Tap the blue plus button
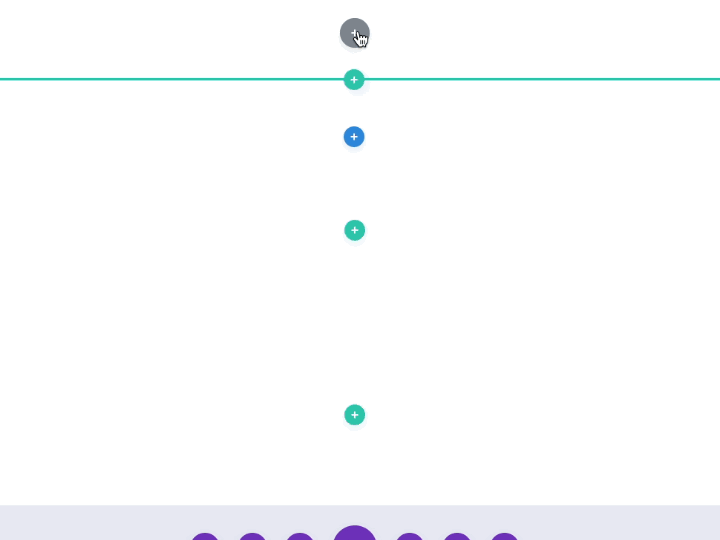720x540 pixels. coord(354,137)
